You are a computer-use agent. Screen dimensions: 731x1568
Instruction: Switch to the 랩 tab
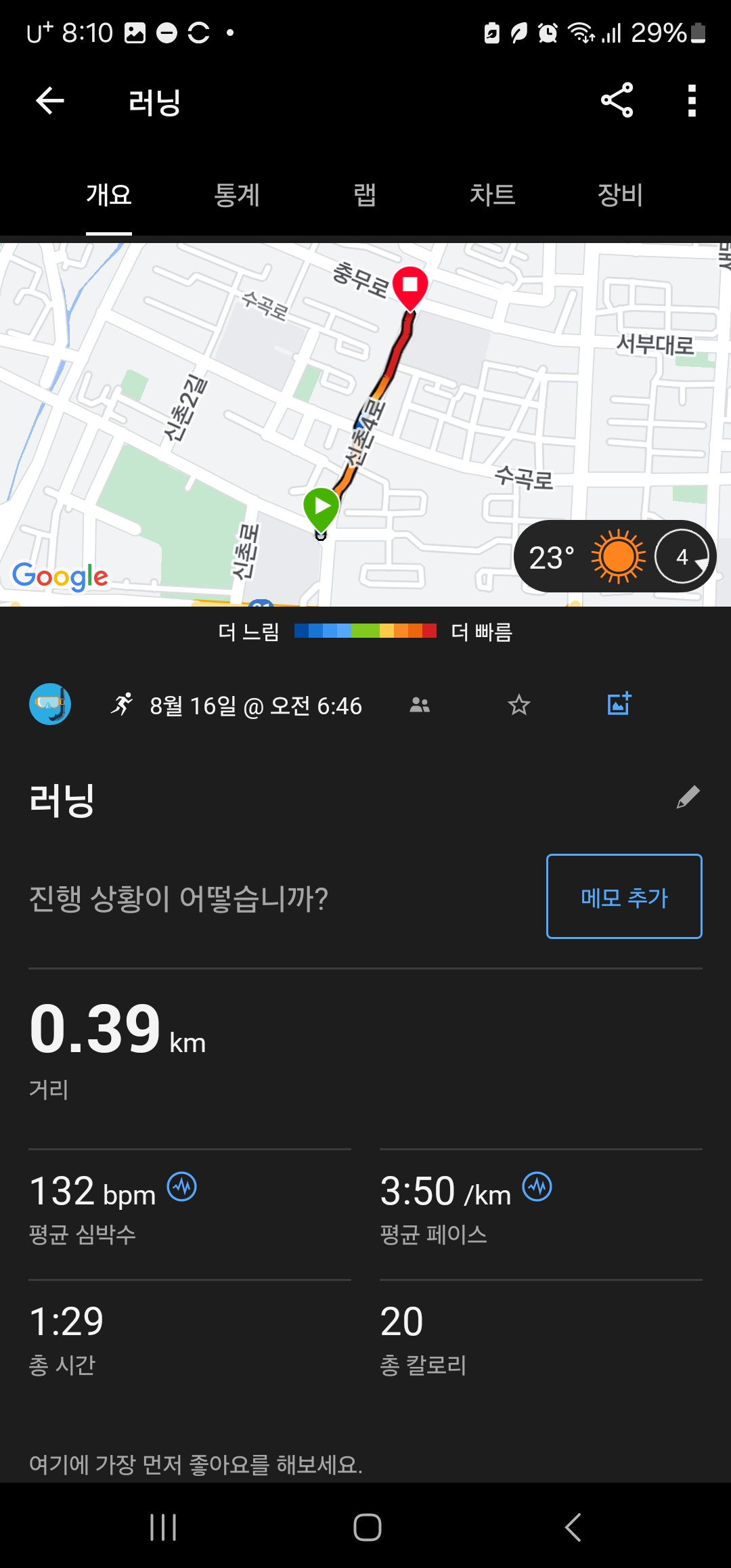tap(365, 195)
